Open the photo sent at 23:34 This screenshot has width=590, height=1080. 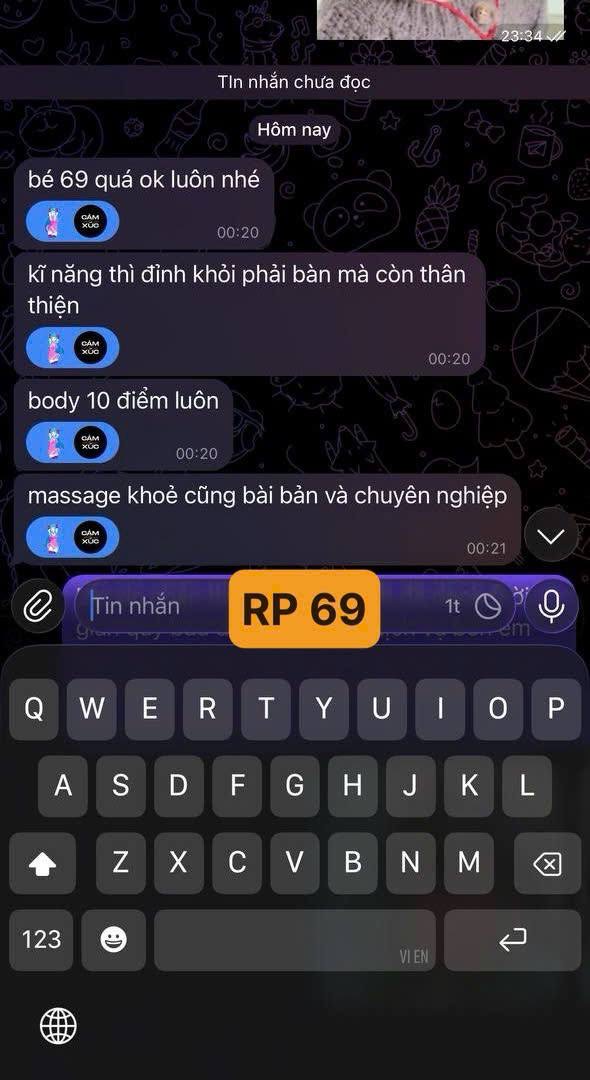pyautogui.click(x=441, y=19)
